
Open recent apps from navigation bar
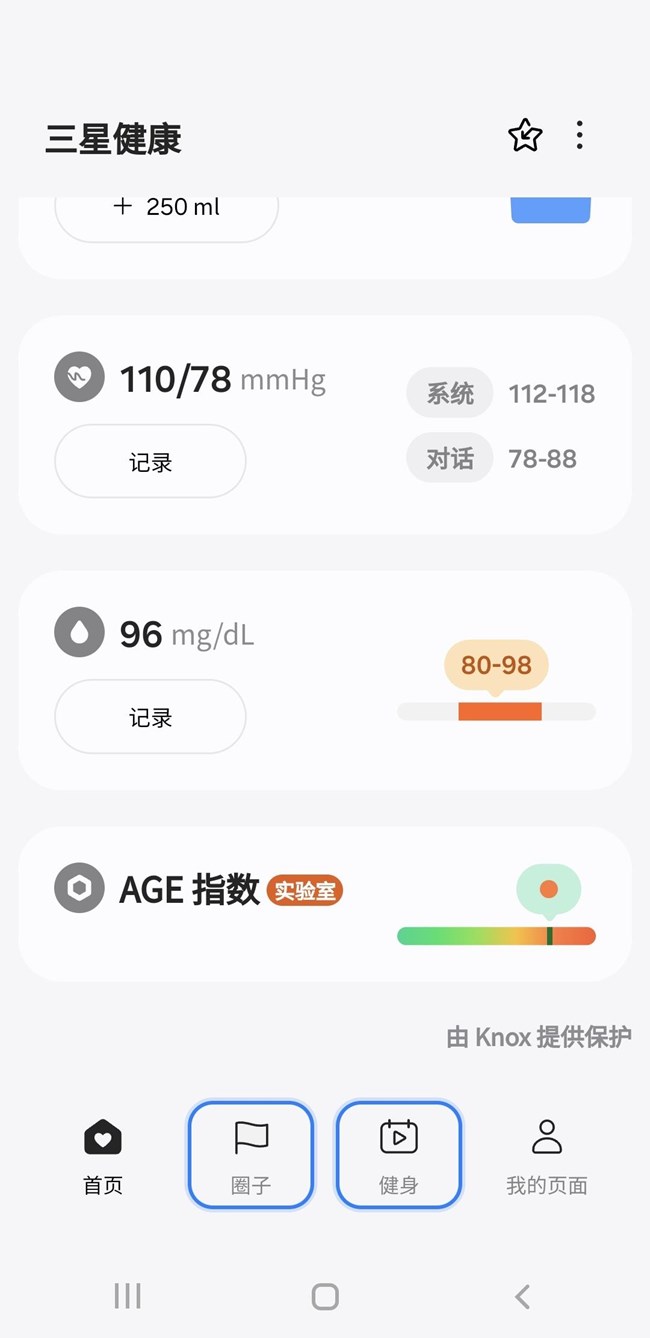point(128,1297)
